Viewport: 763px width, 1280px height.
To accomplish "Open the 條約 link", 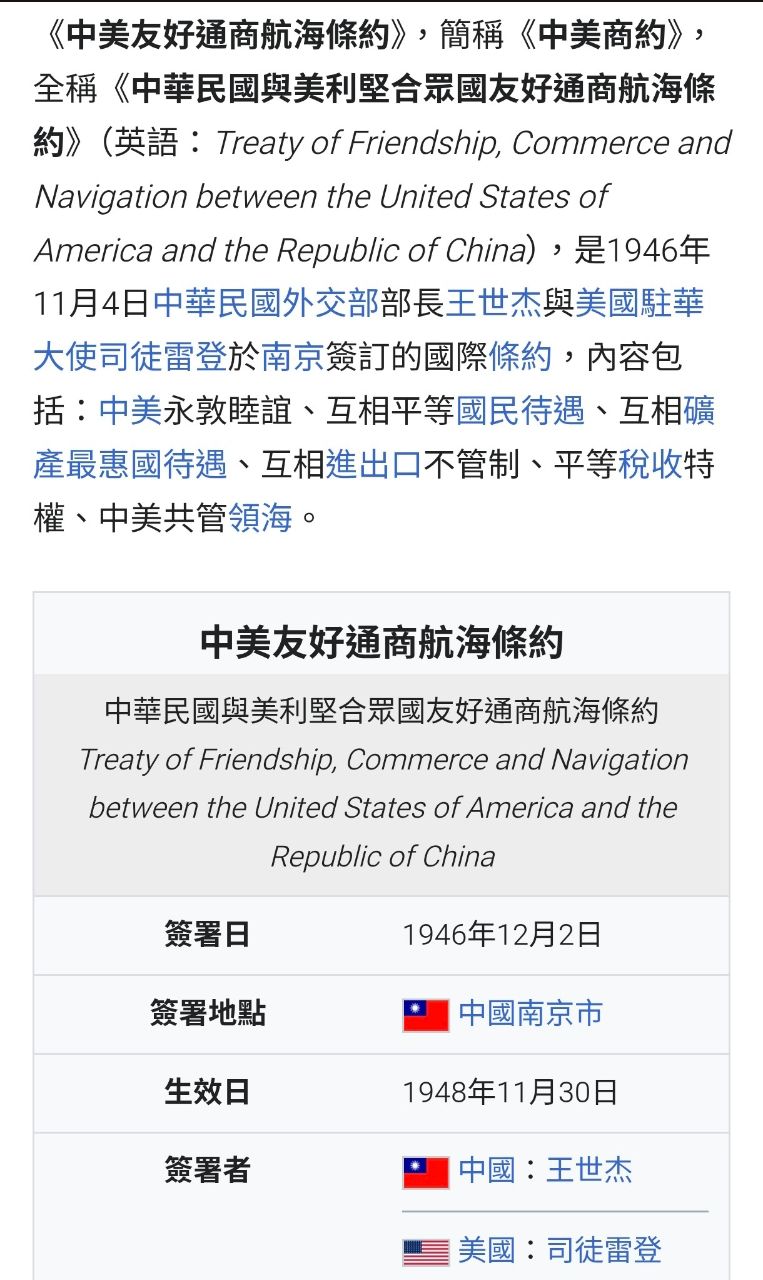I will 520,356.
